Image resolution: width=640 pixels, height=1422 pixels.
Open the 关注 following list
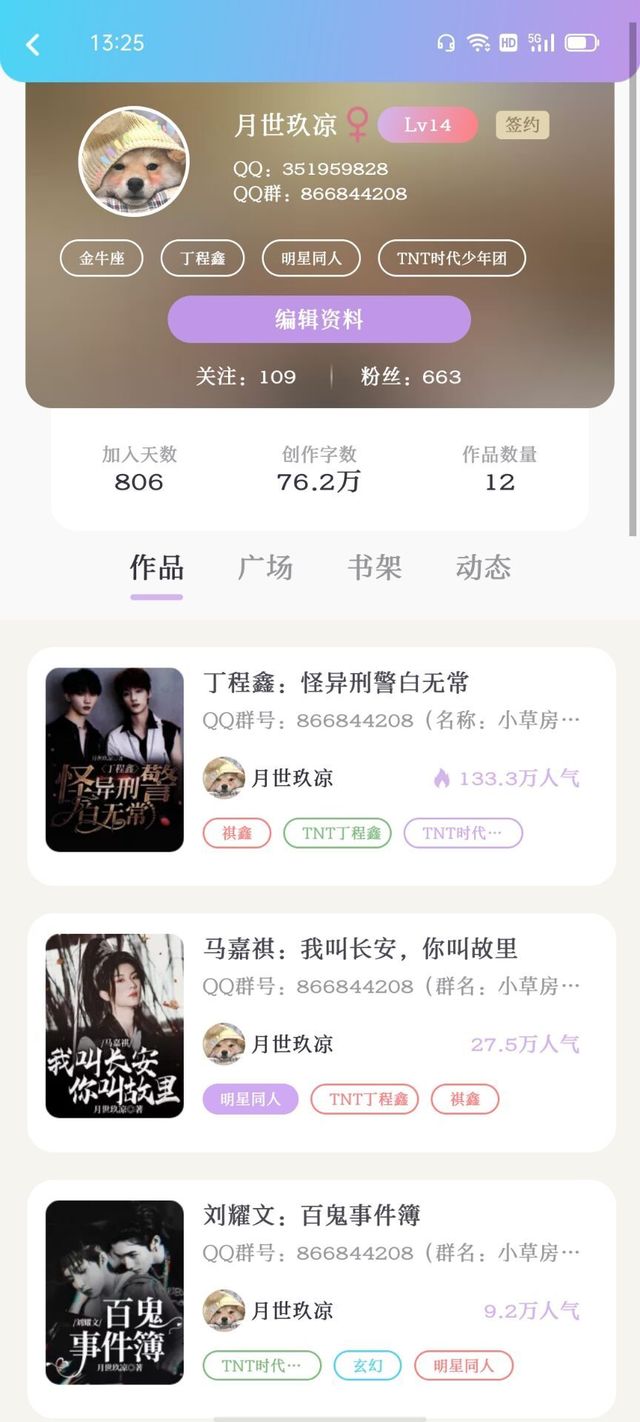click(x=246, y=377)
